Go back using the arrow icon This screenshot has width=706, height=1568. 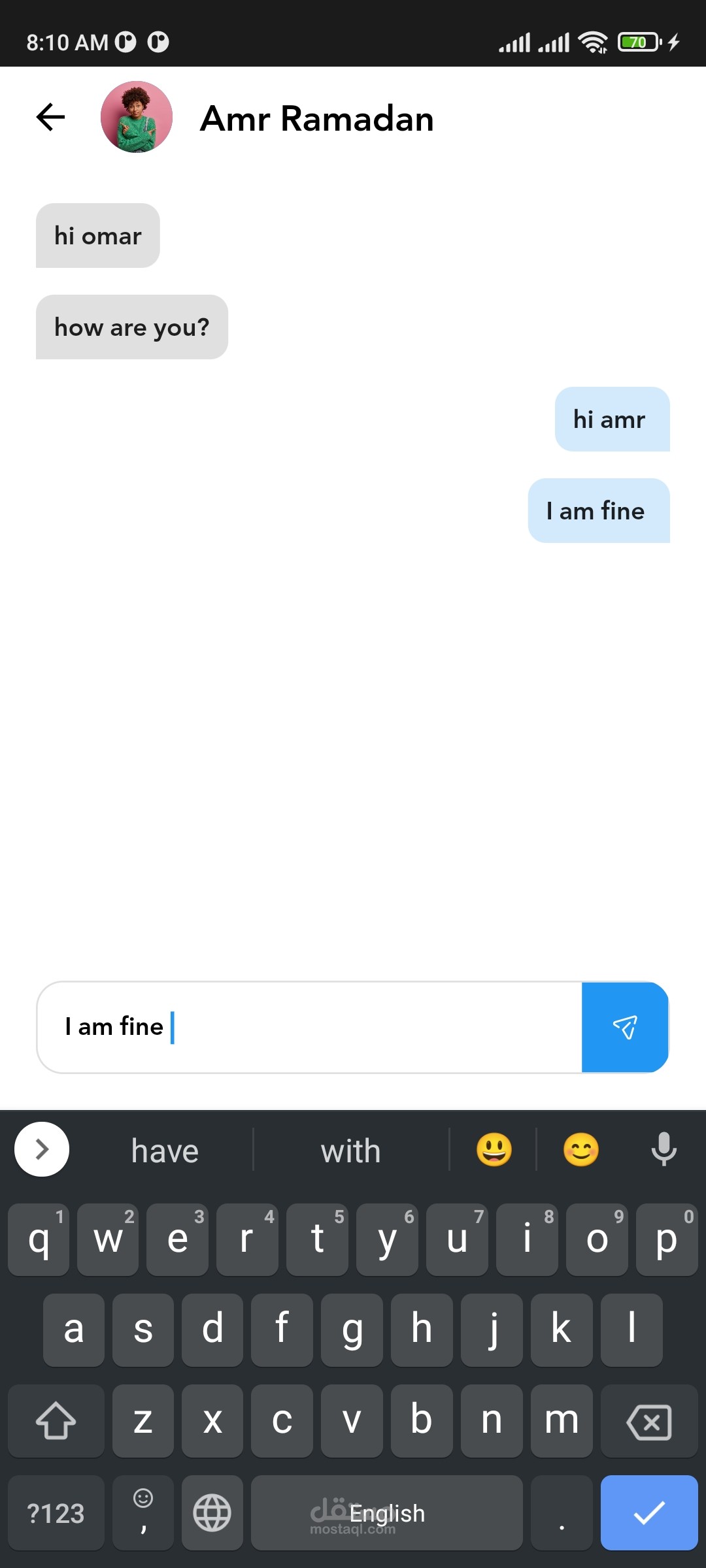click(50, 117)
